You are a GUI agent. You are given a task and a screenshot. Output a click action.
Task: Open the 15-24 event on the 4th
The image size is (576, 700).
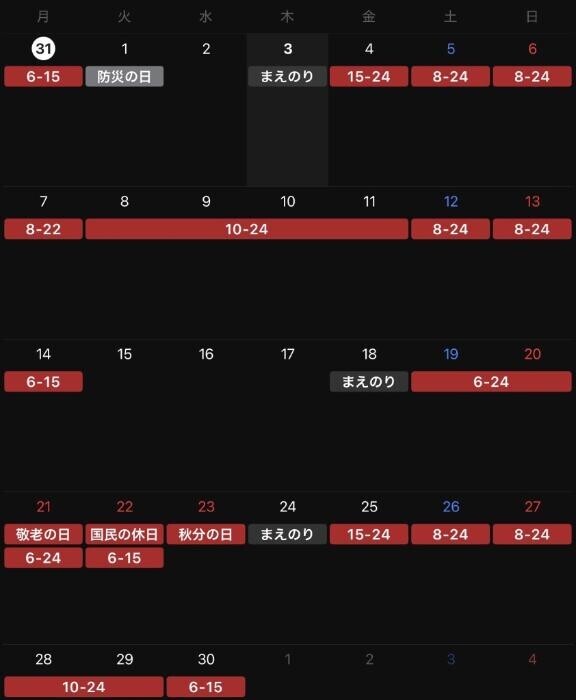[369, 76]
